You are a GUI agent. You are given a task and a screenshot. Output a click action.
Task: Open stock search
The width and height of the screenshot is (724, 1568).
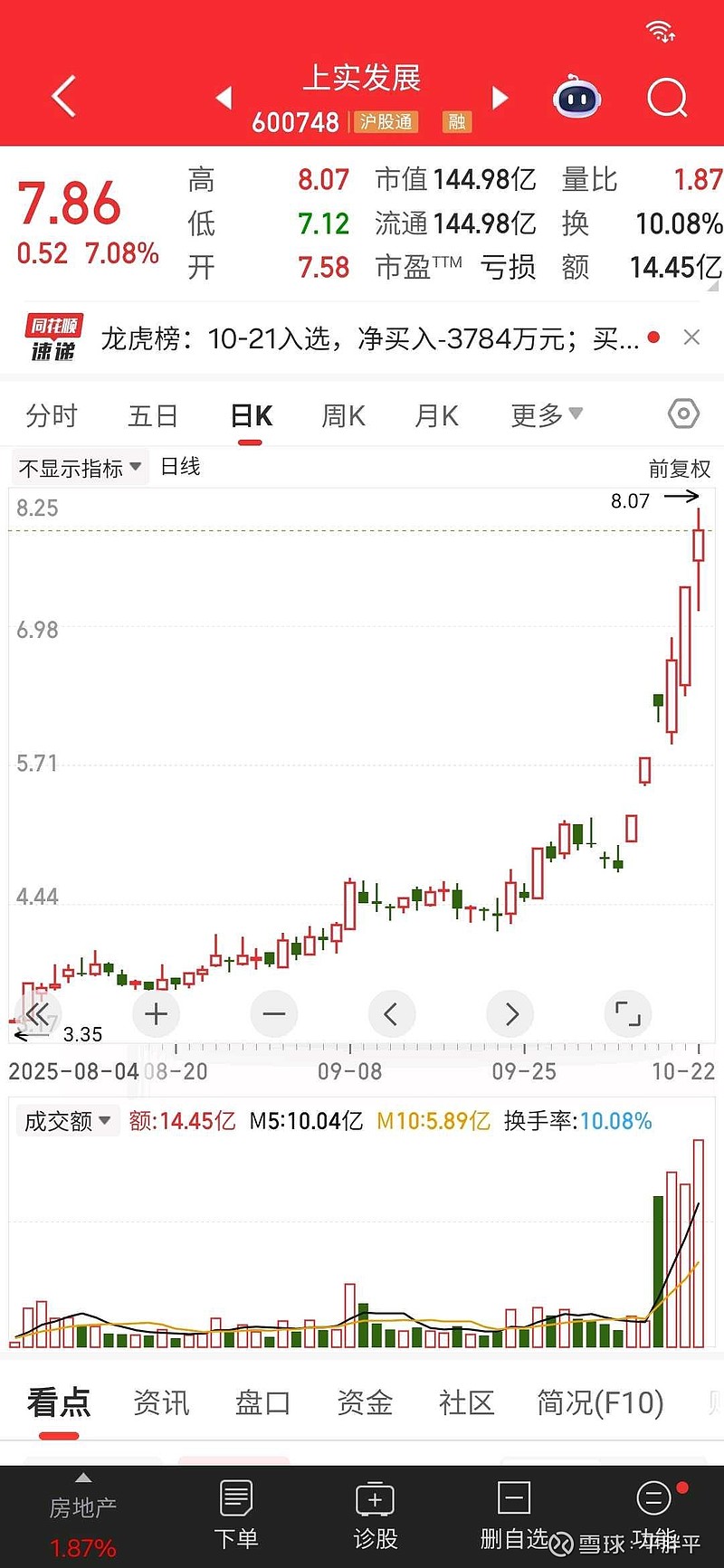pyautogui.click(x=667, y=98)
